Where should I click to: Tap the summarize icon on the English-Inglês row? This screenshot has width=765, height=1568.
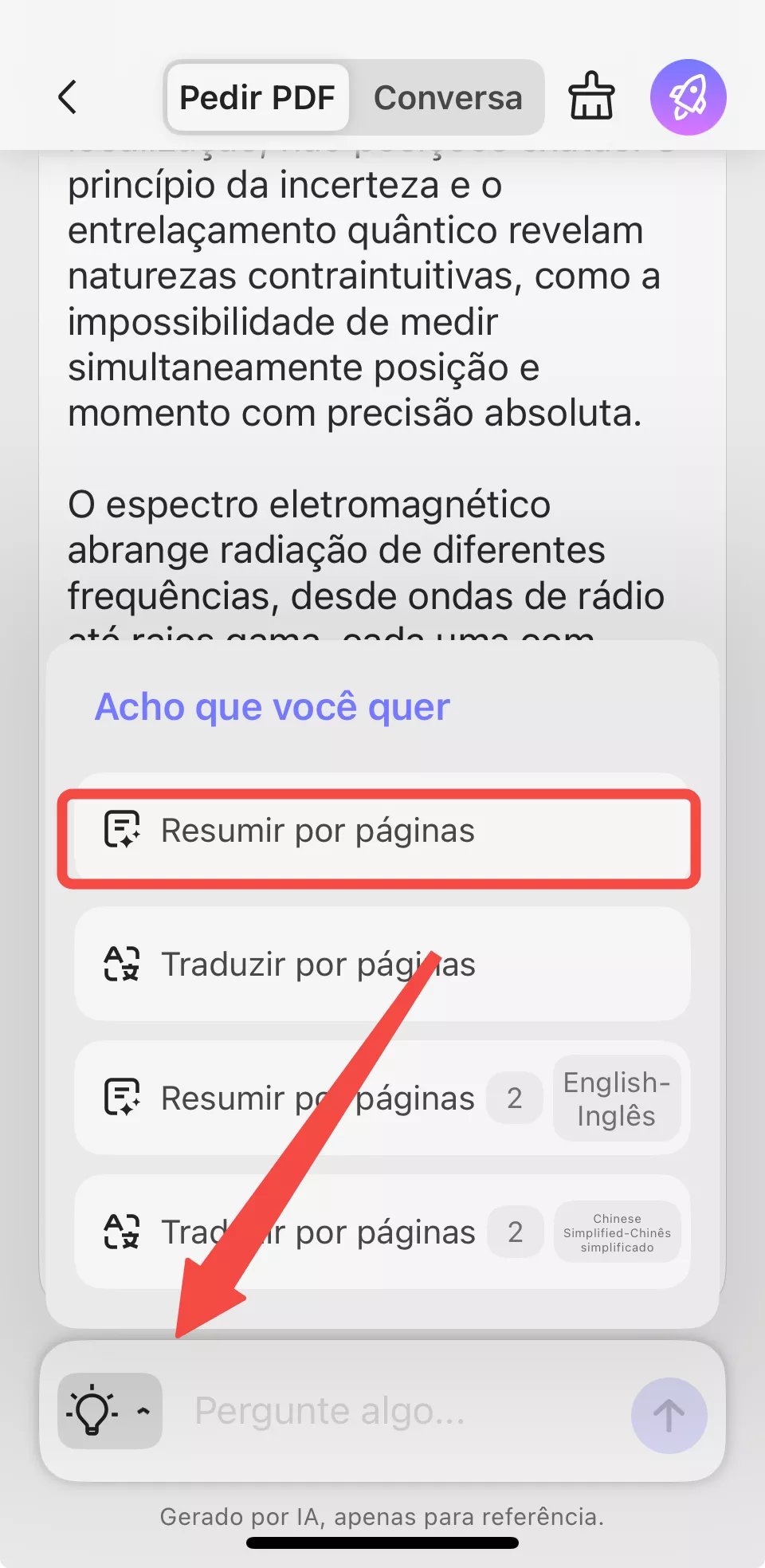pos(120,1098)
